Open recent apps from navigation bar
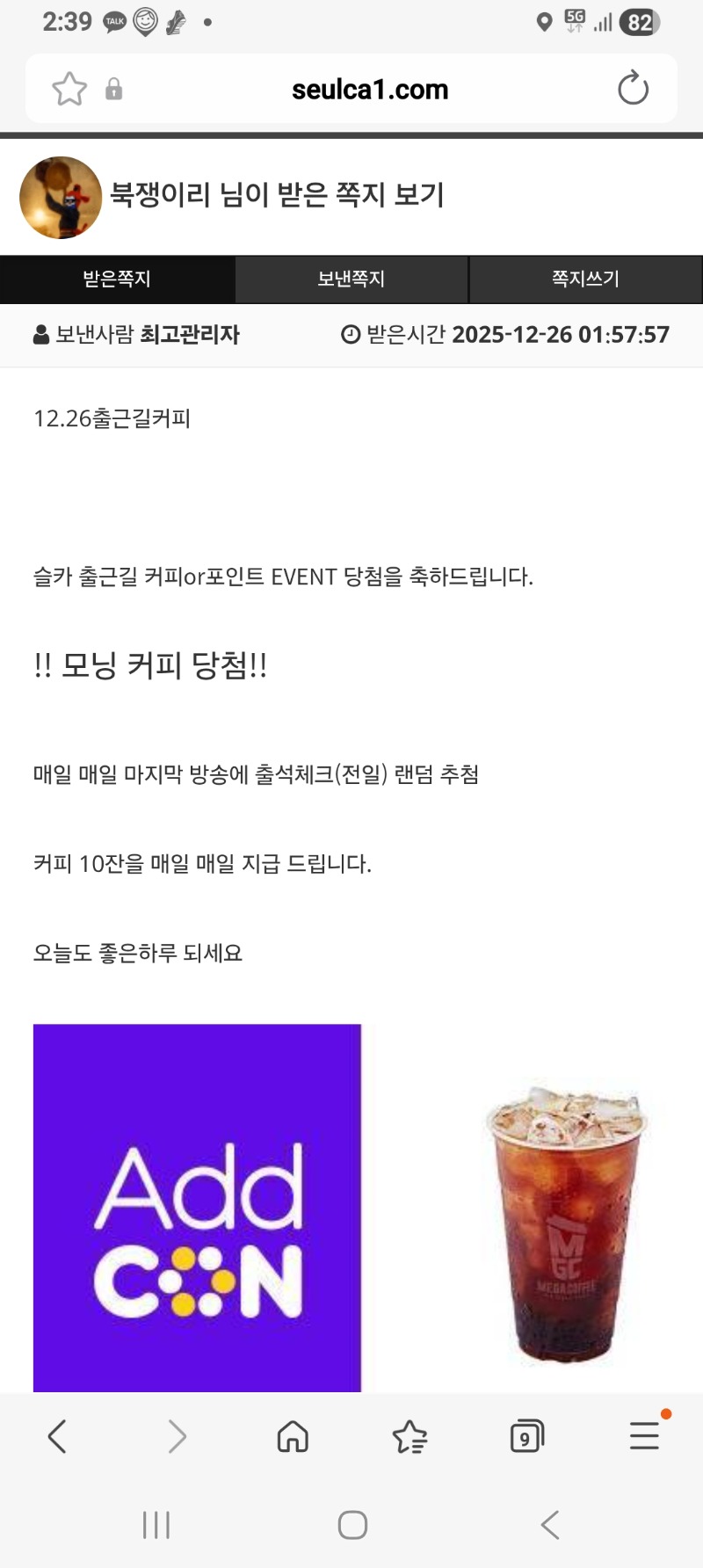Viewport: 703px width, 1568px height. coord(156,1525)
